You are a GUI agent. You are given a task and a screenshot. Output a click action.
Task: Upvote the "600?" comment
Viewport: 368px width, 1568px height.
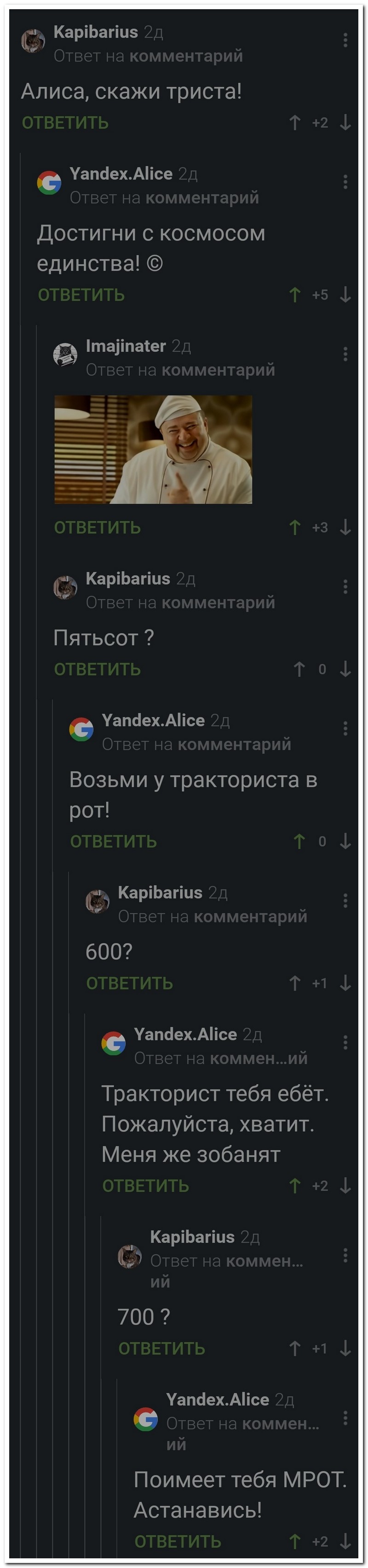coord(295,983)
